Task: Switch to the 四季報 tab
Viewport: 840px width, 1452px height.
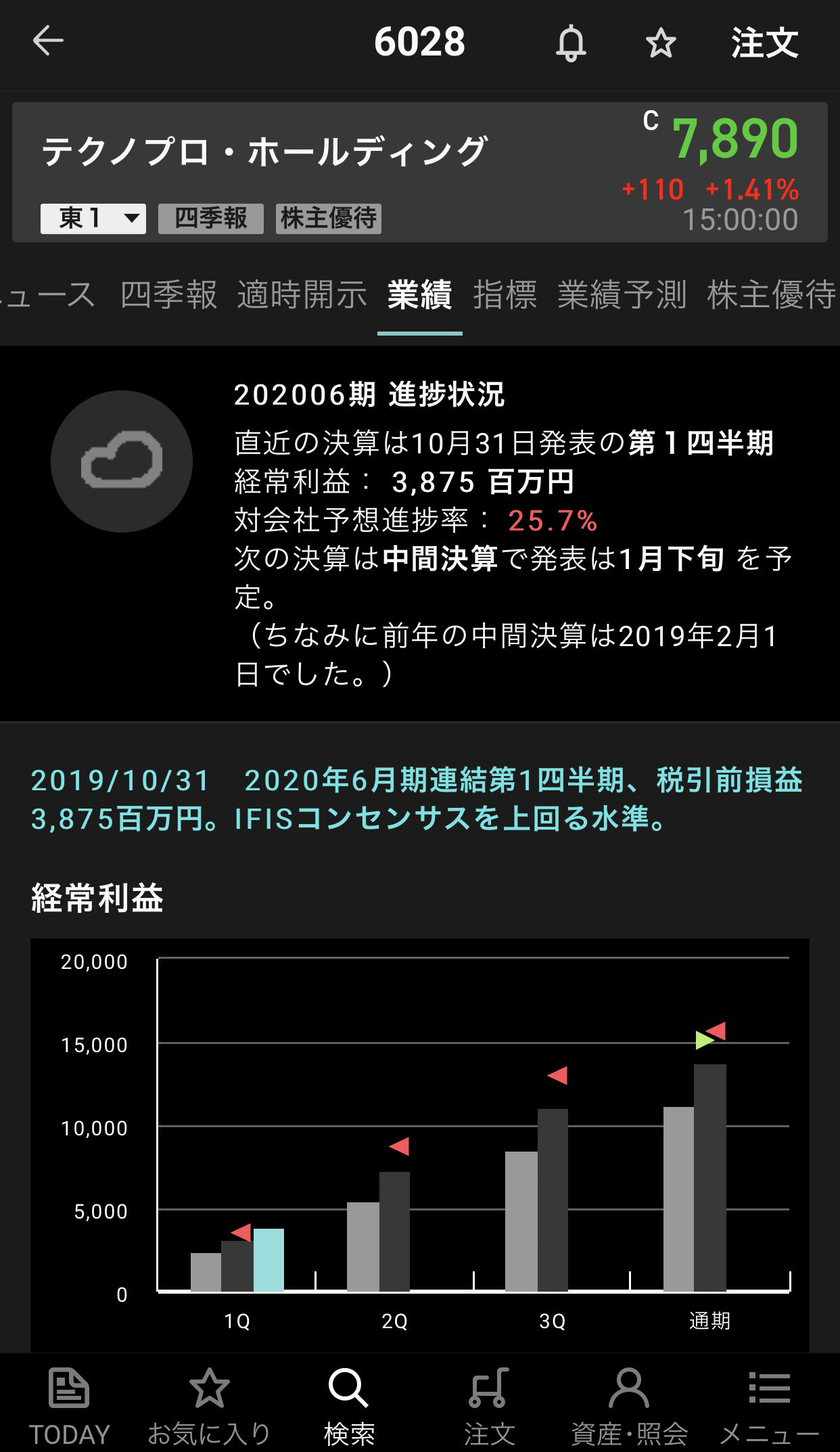Action: [168, 295]
